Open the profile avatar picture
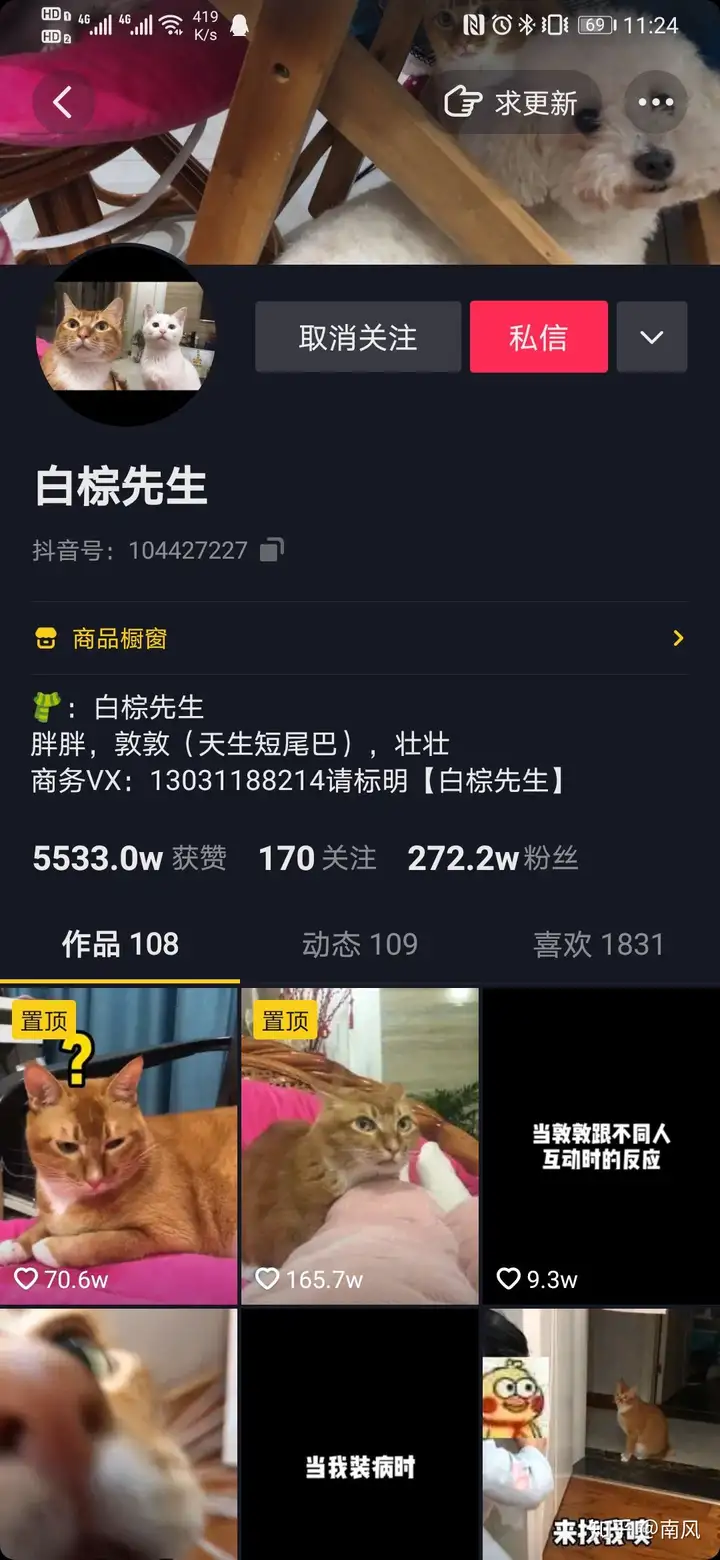The height and width of the screenshot is (1560, 720). 126,336
